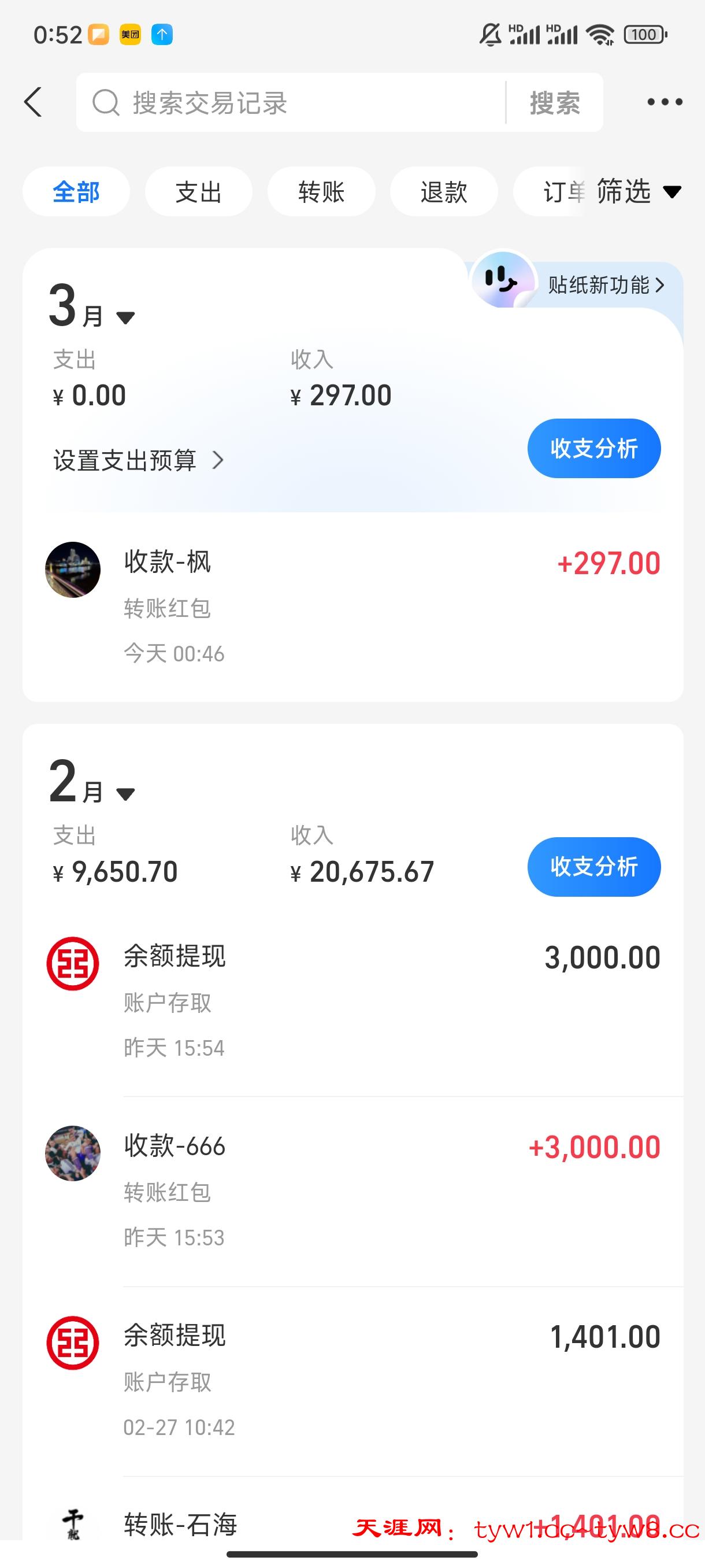
Task: Filter by 退款 records
Action: click(x=443, y=193)
